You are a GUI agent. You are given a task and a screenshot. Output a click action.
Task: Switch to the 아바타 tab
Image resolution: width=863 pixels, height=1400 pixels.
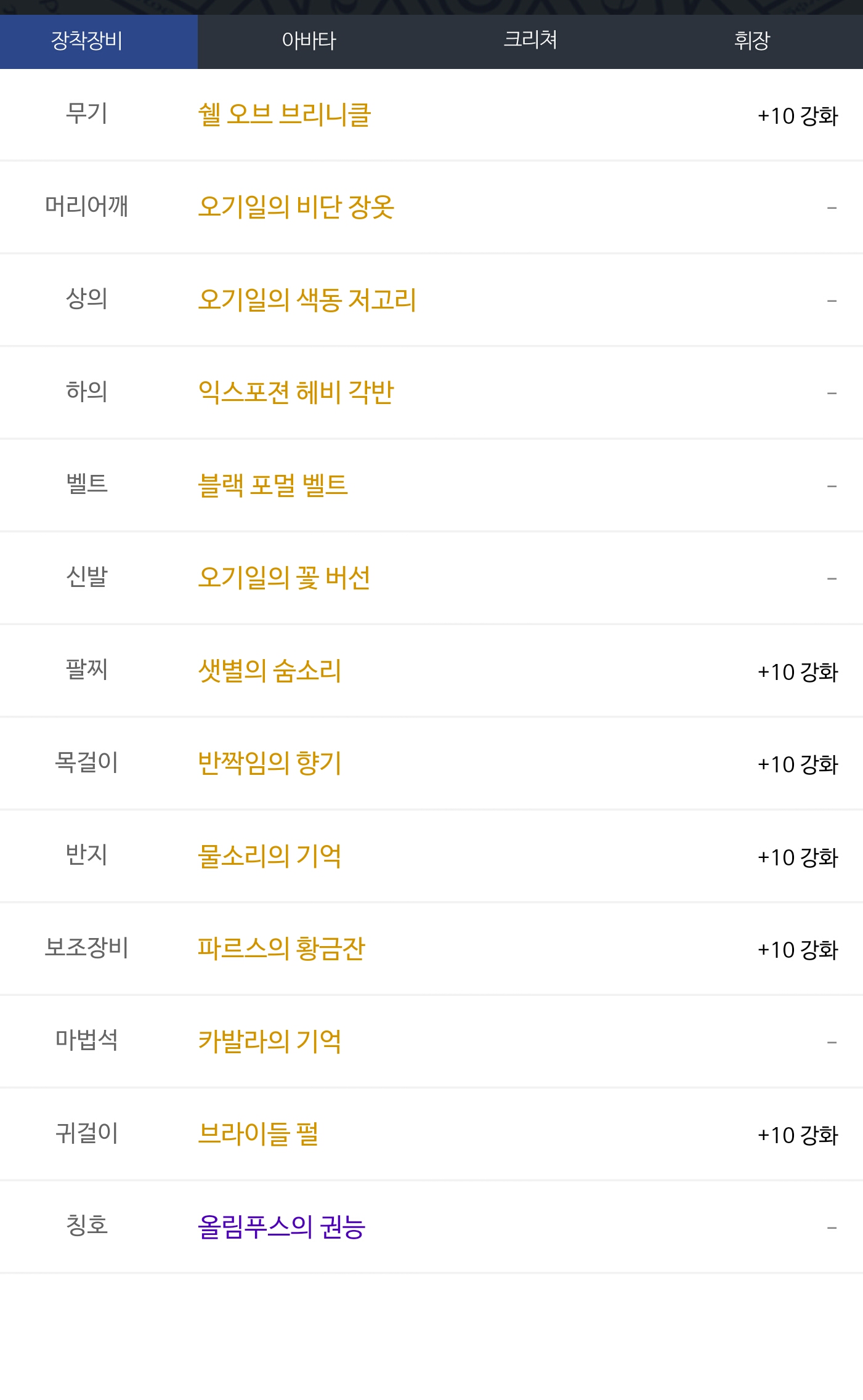click(x=309, y=41)
